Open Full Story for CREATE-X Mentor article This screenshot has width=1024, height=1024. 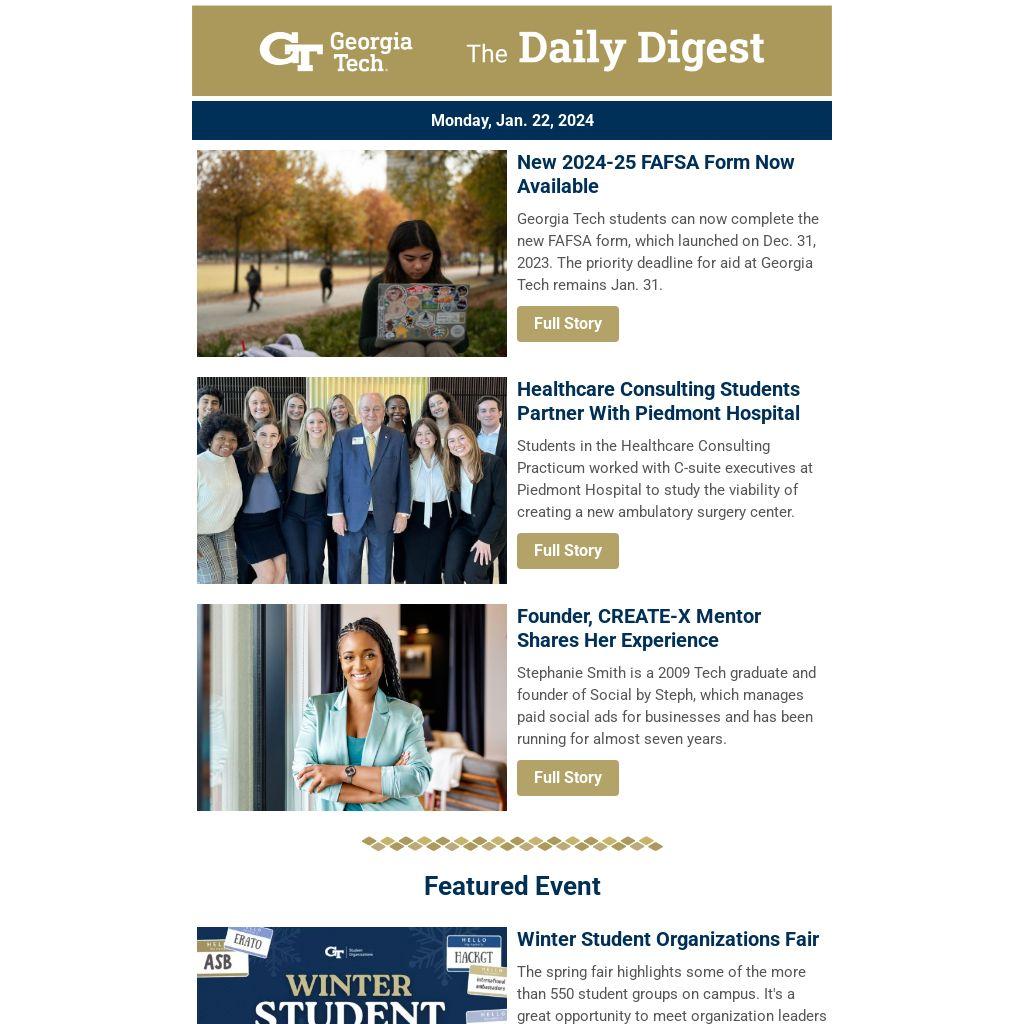point(568,778)
